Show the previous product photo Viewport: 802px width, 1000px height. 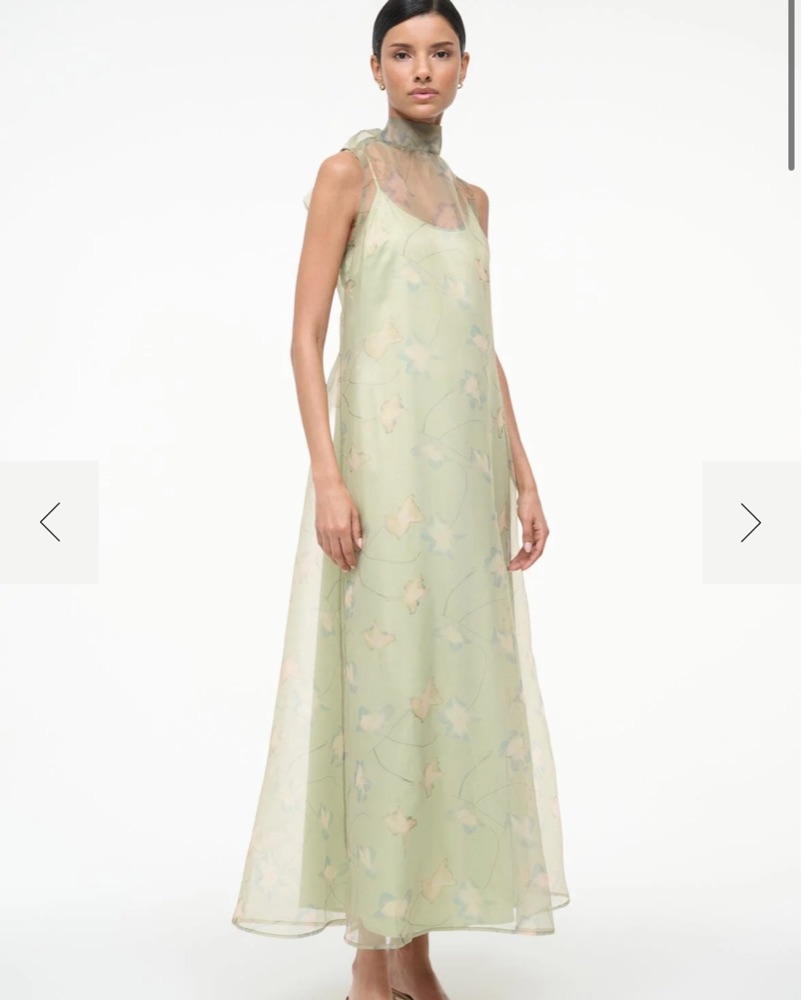pos(50,522)
